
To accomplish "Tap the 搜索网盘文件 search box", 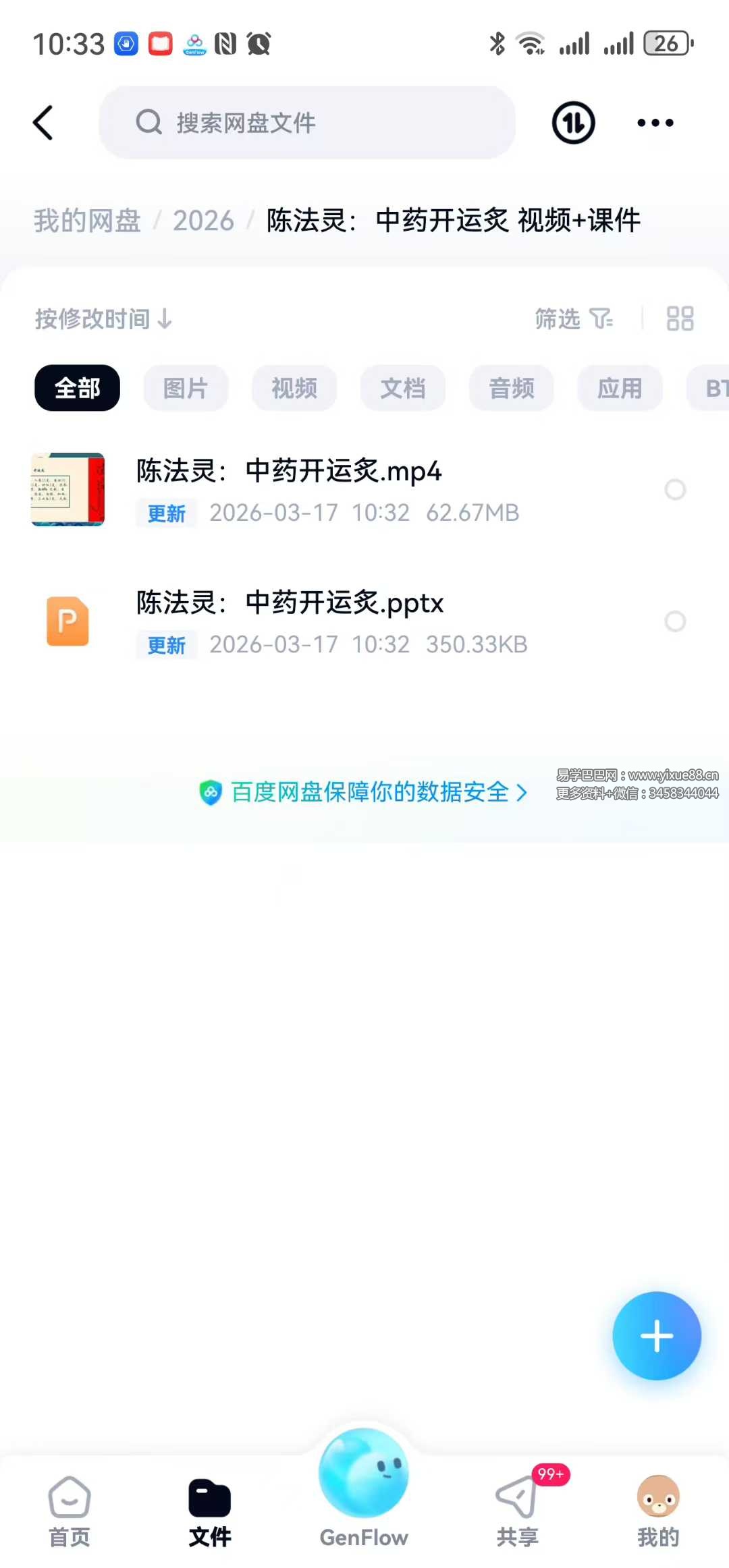I will (x=307, y=123).
